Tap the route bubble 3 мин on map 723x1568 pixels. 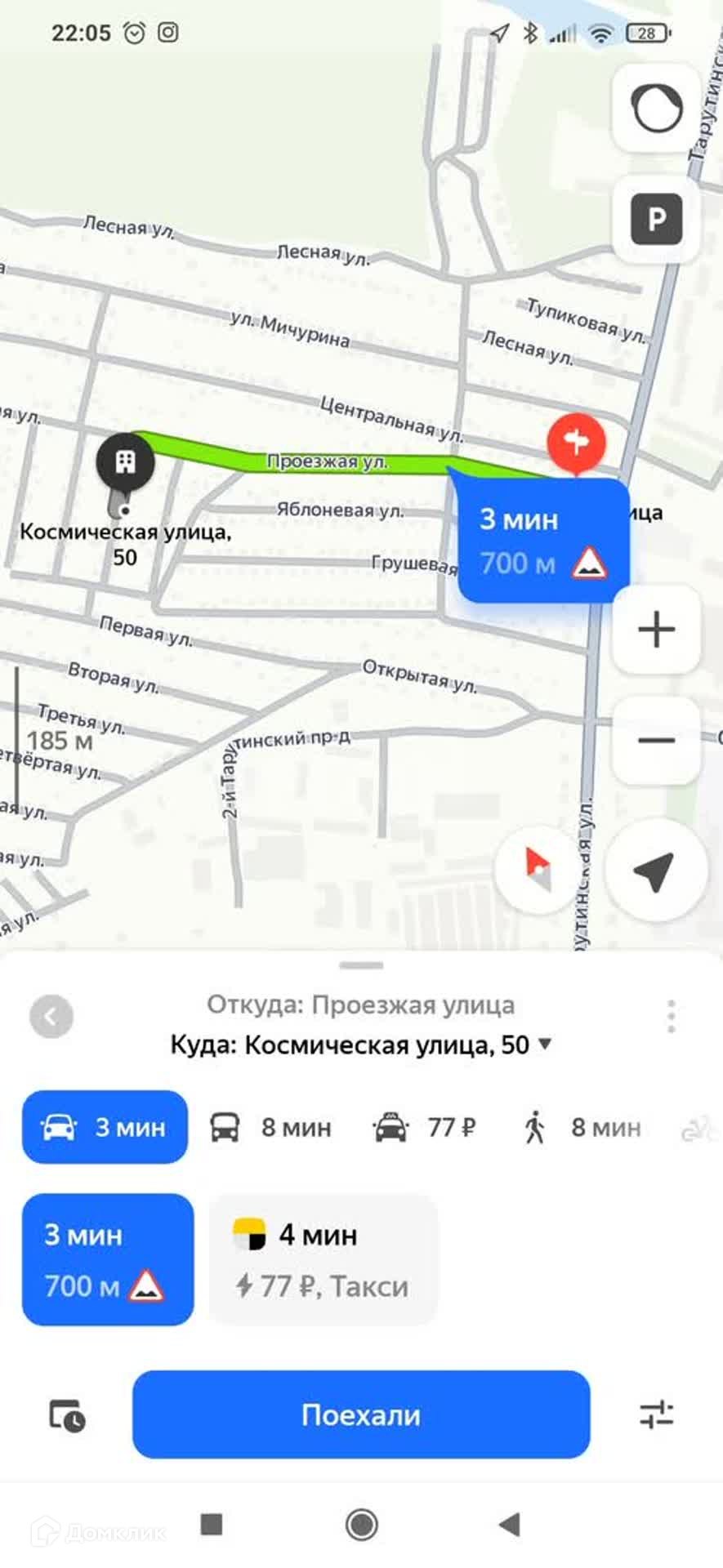tap(542, 541)
